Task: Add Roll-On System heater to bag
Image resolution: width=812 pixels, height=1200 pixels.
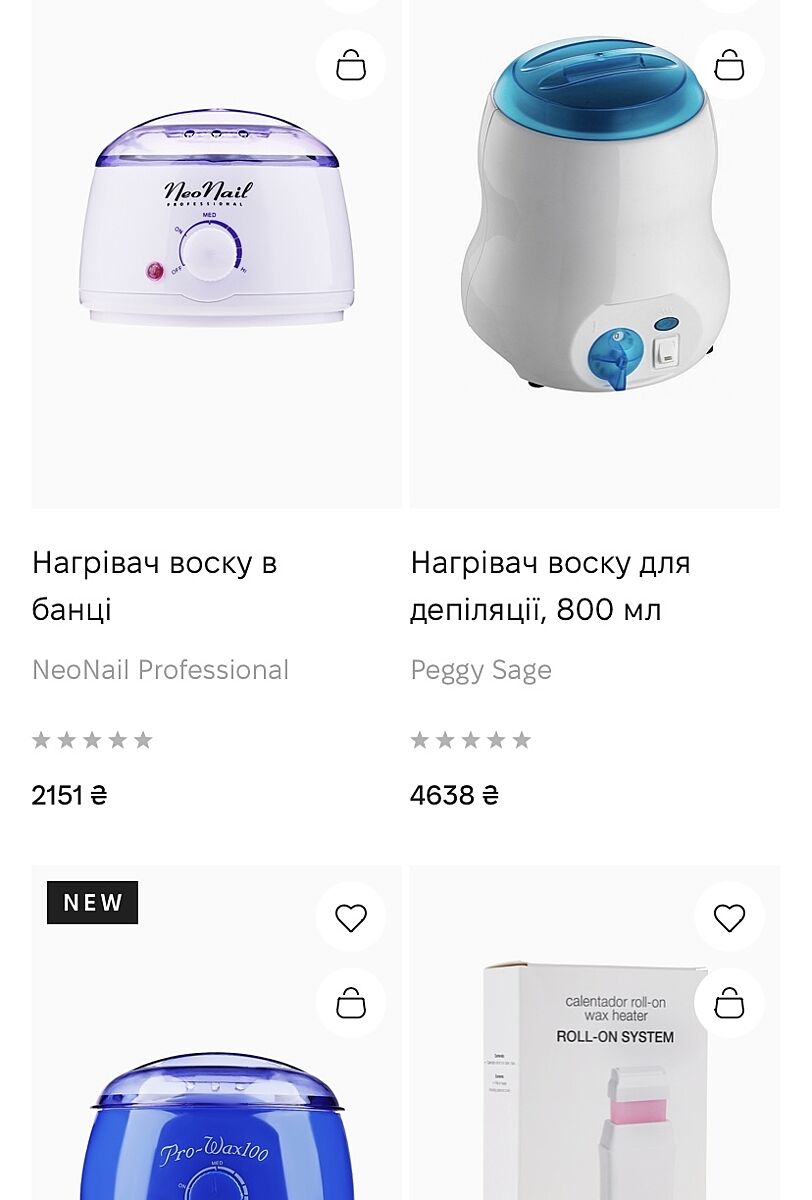Action: 729,1003
